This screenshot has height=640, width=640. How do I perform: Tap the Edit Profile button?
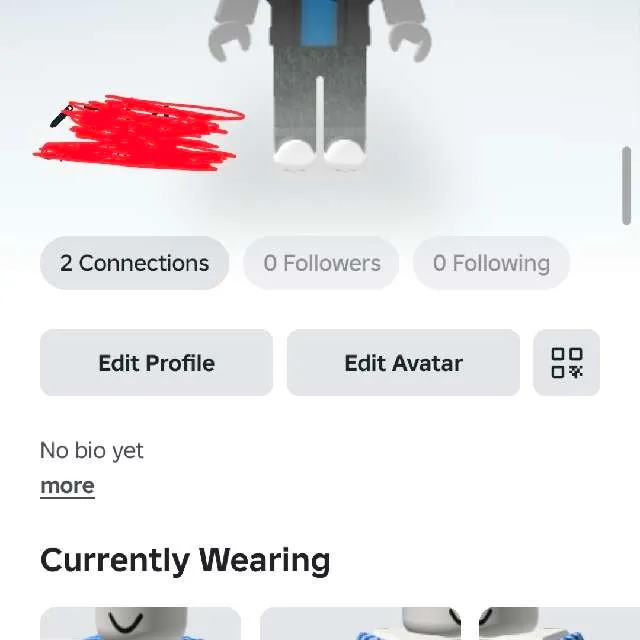click(156, 363)
